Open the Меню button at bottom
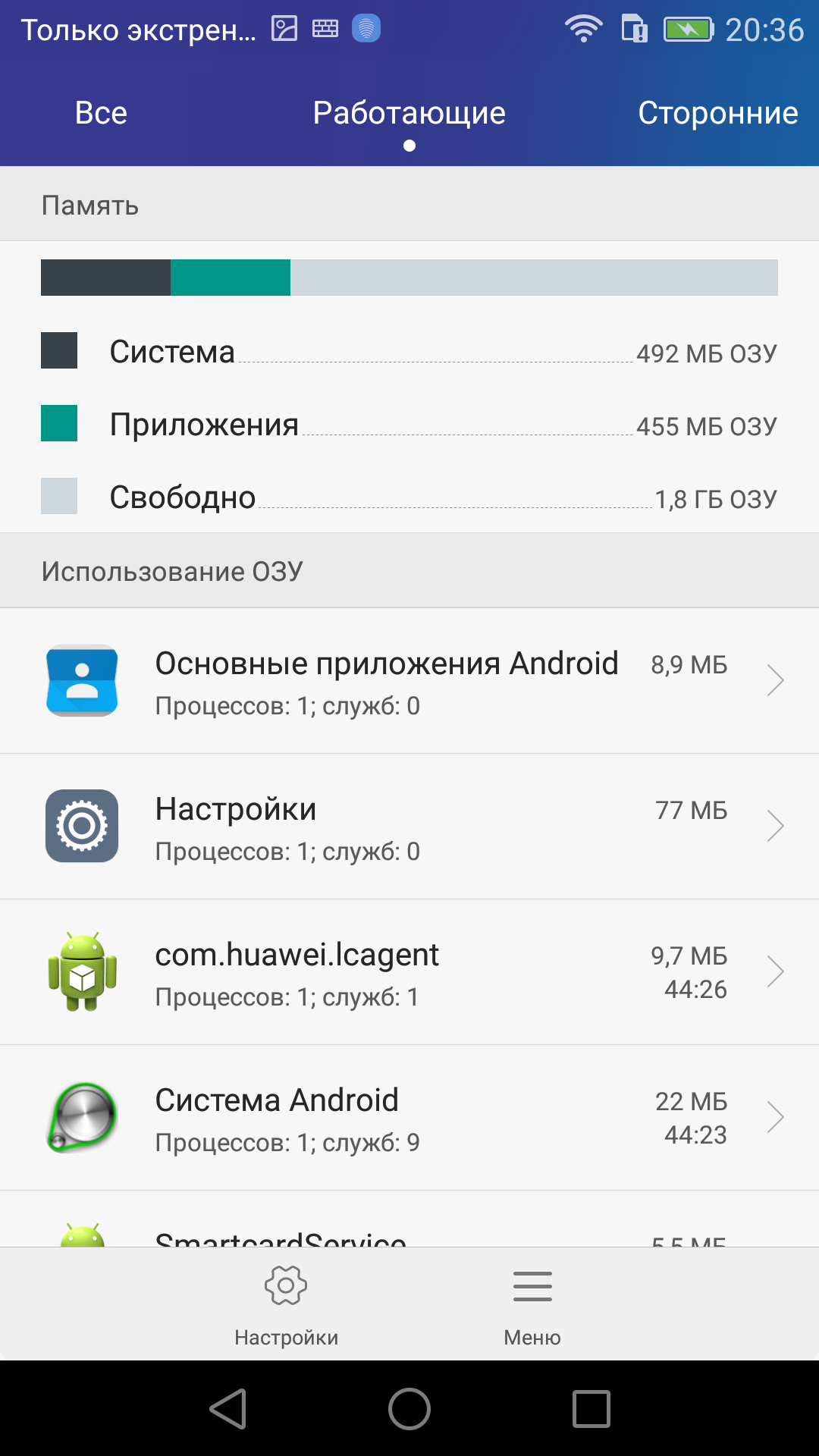 click(x=532, y=1304)
